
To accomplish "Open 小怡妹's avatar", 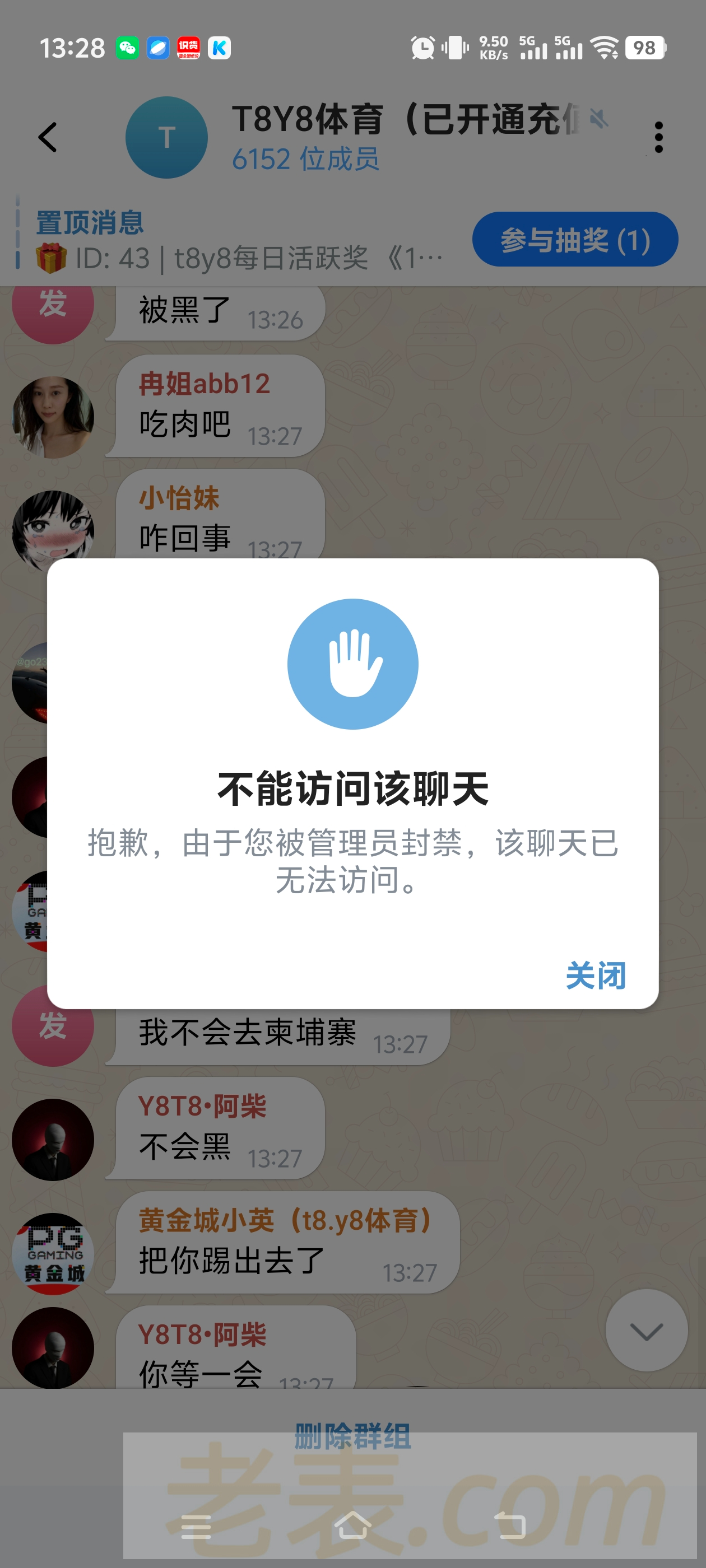I will click(x=53, y=530).
